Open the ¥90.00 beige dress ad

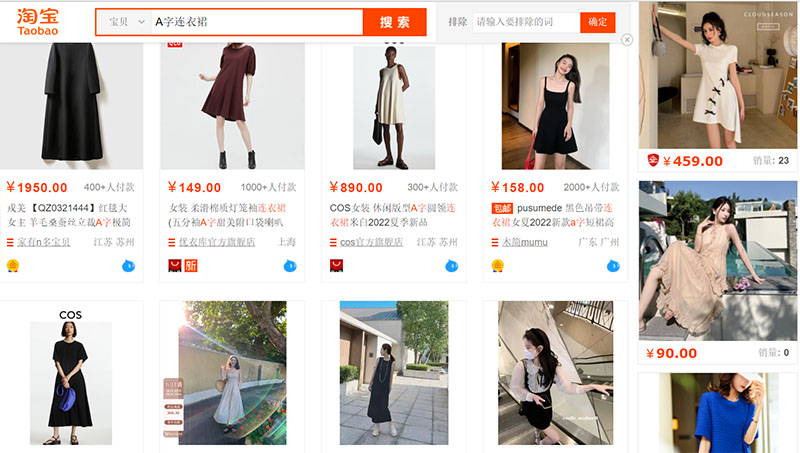pos(717,260)
